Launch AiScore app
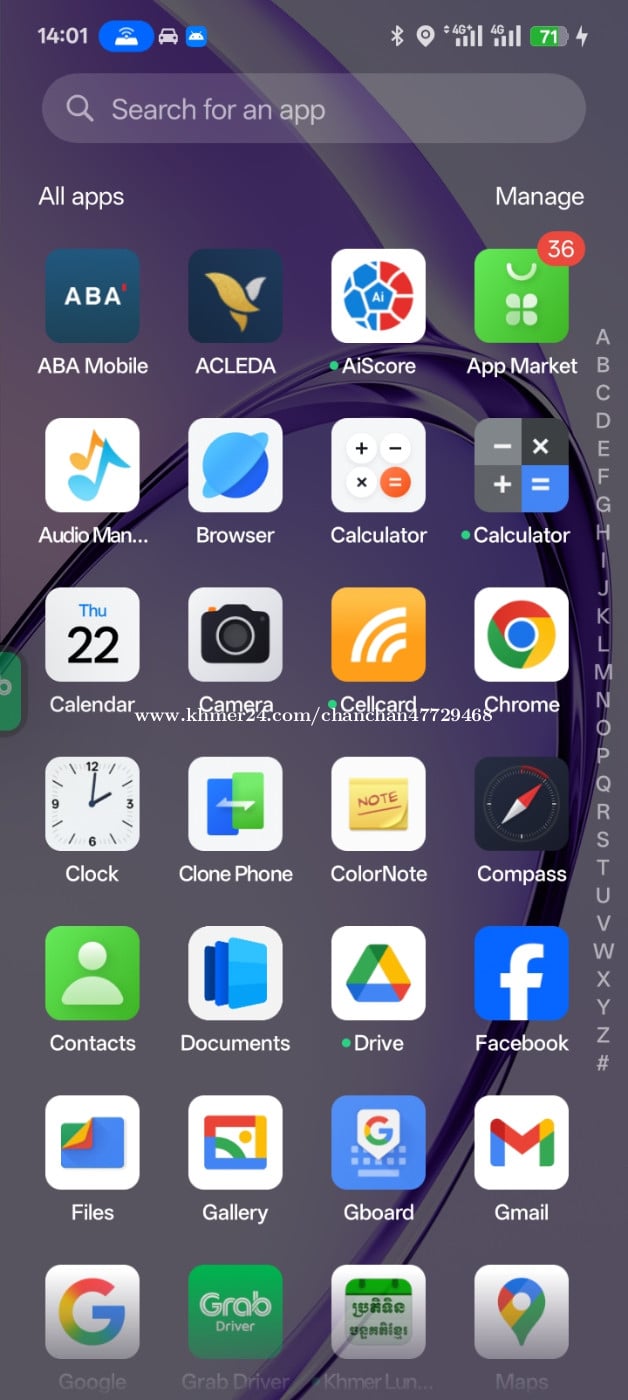The image size is (628, 1400). tap(378, 296)
